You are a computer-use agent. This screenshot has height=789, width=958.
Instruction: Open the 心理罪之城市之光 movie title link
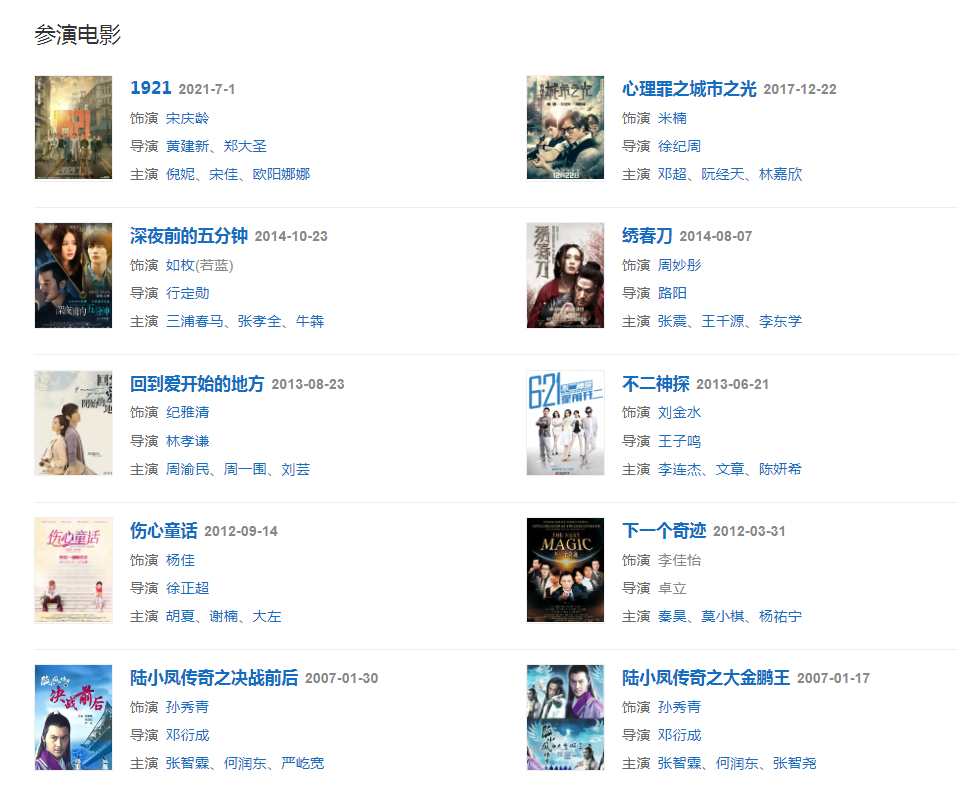[x=689, y=89]
